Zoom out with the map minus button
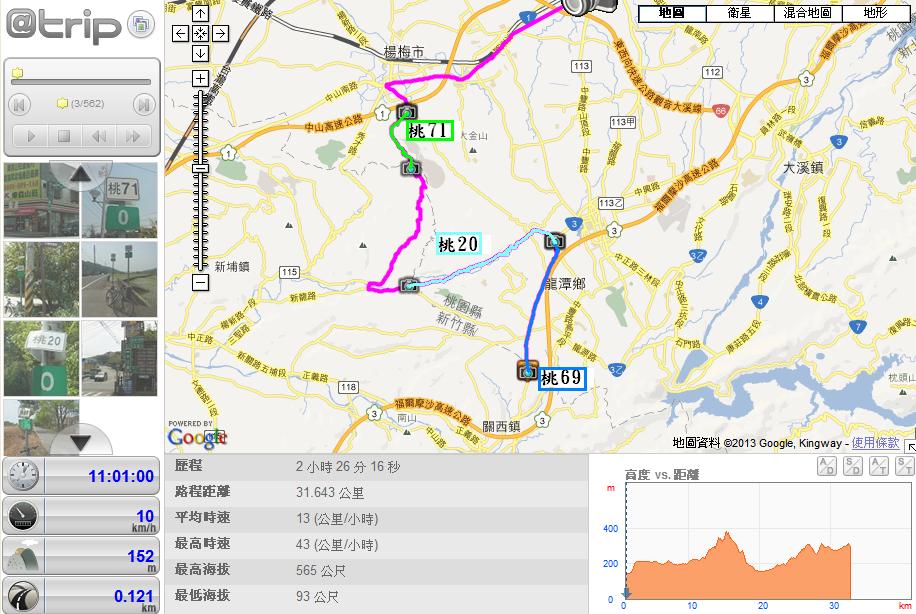This screenshot has height=614, width=916. coord(200,283)
